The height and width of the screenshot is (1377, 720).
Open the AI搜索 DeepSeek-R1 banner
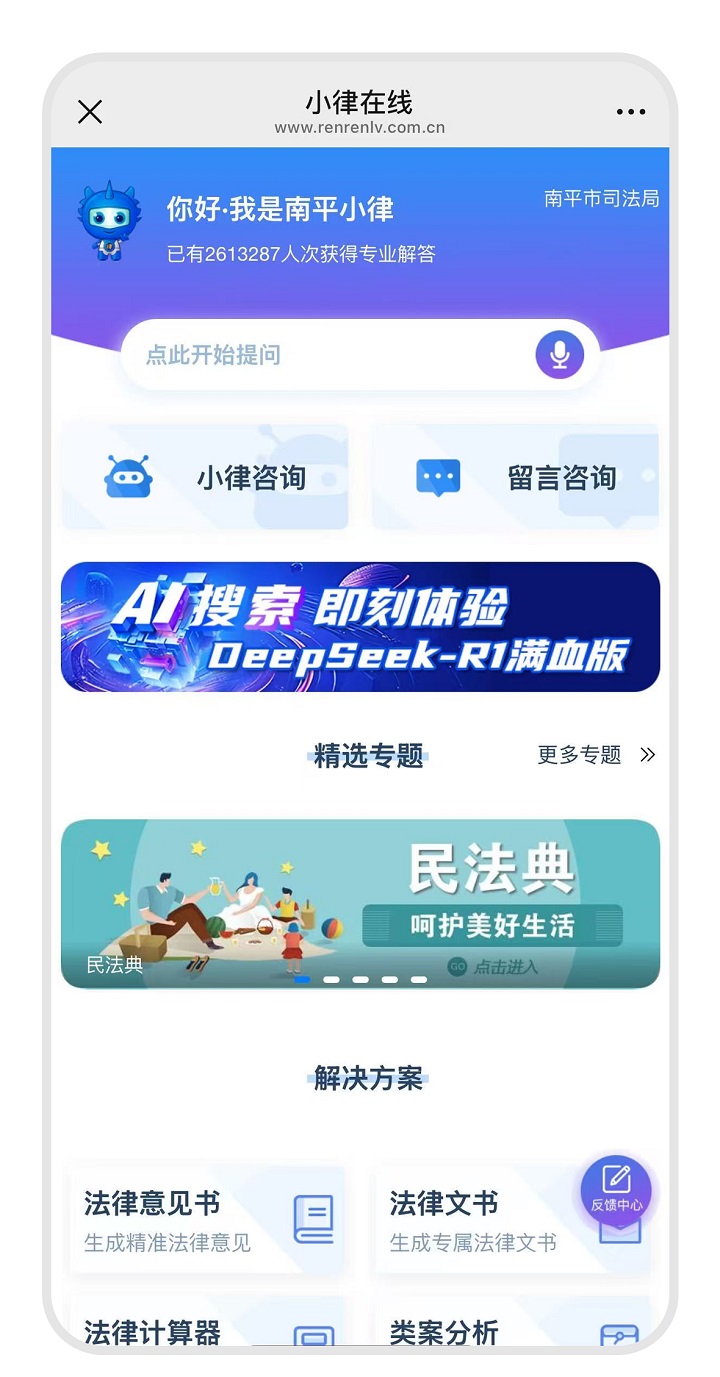click(x=360, y=627)
